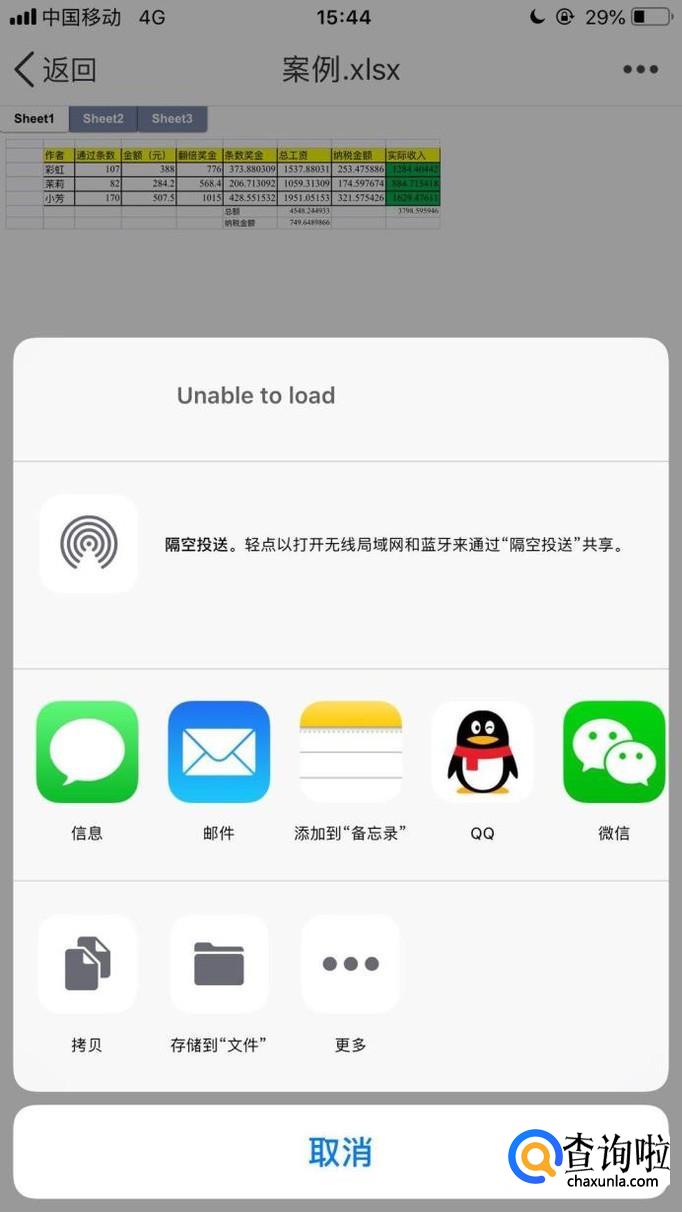Open 更多 for more actions
This screenshot has width=682, height=1212.
coord(351,964)
